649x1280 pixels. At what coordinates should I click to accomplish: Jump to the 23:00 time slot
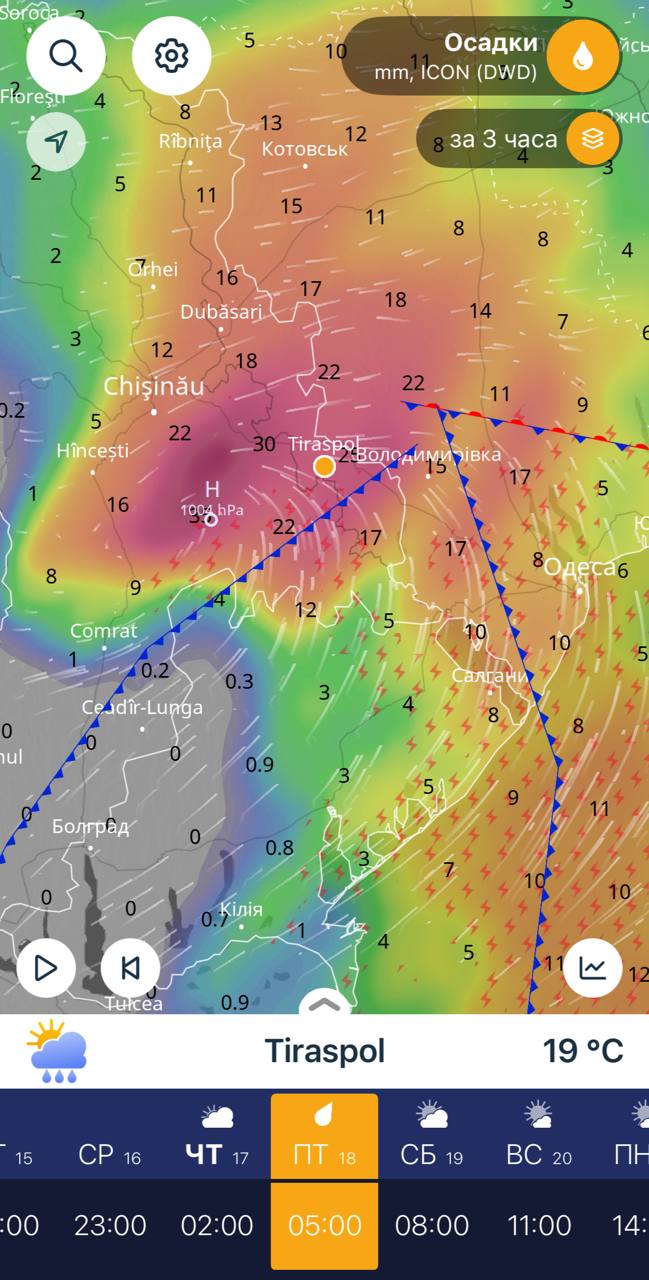pyautogui.click(x=110, y=1225)
